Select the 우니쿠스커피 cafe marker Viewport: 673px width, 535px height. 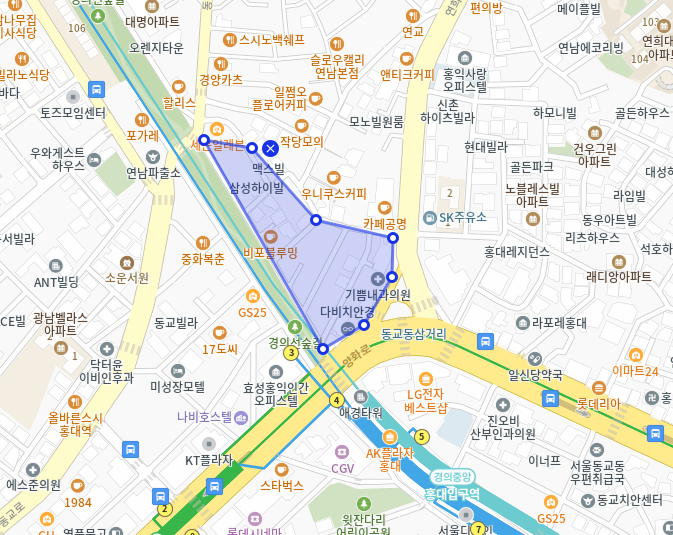click(x=333, y=176)
